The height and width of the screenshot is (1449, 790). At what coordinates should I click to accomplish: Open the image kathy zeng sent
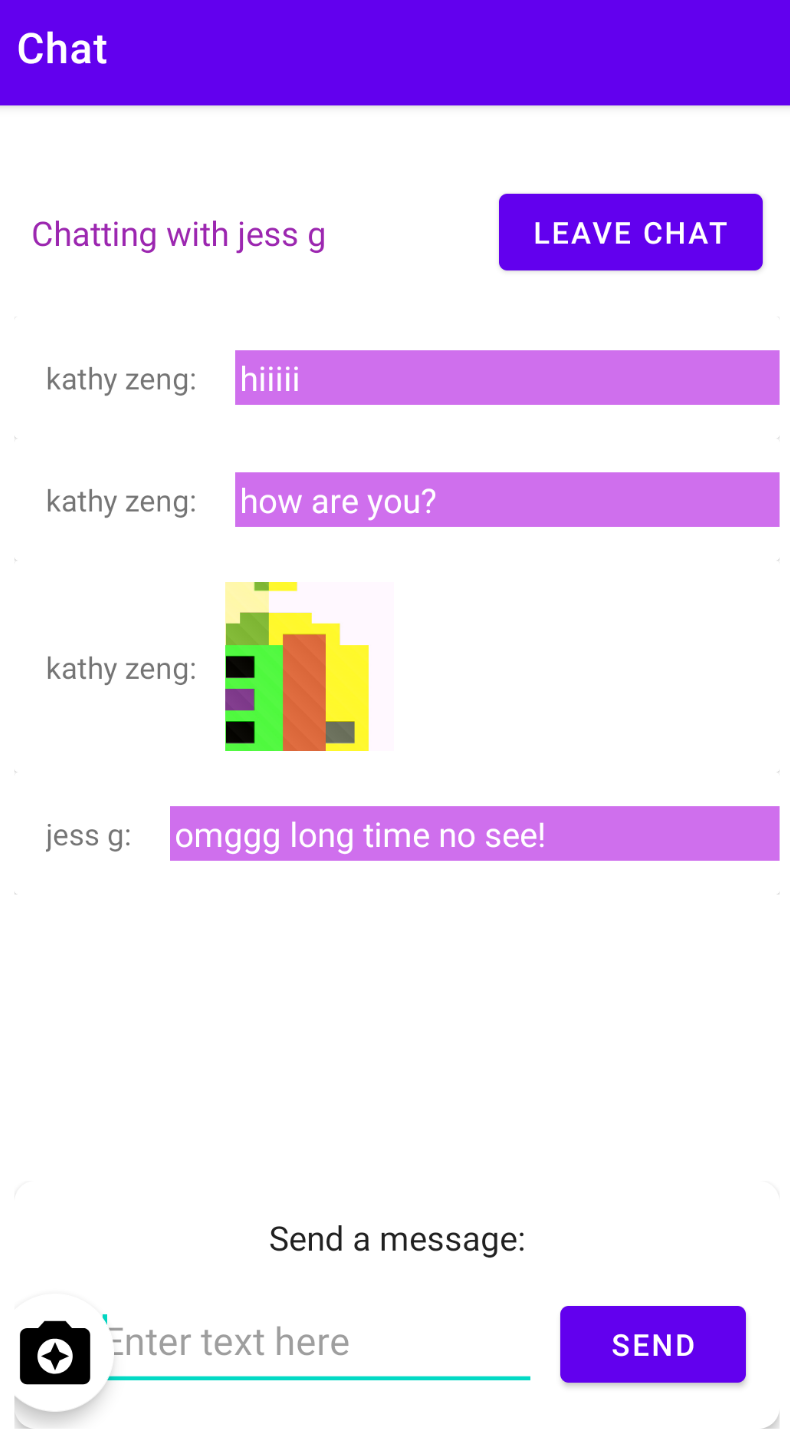309,667
